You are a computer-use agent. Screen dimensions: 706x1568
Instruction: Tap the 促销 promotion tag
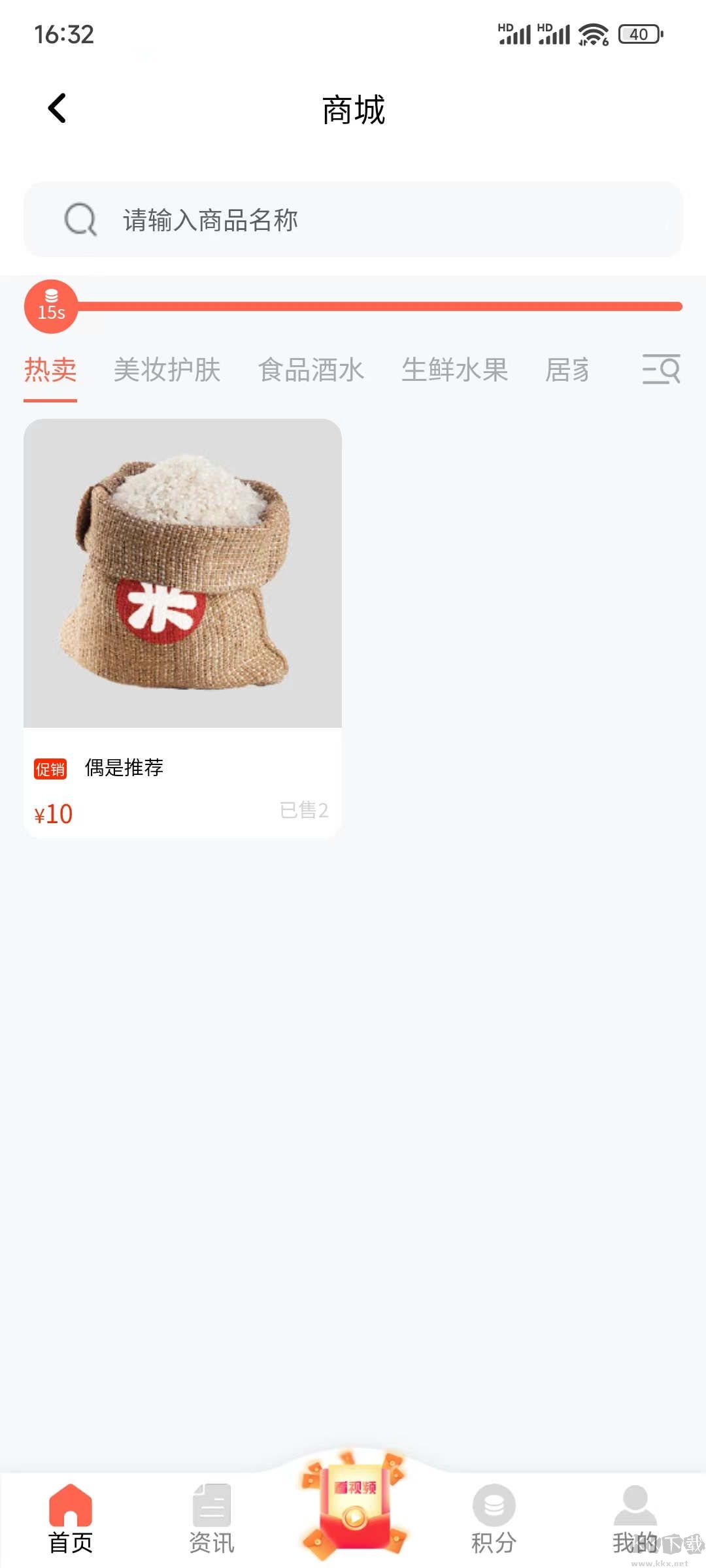click(x=52, y=770)
